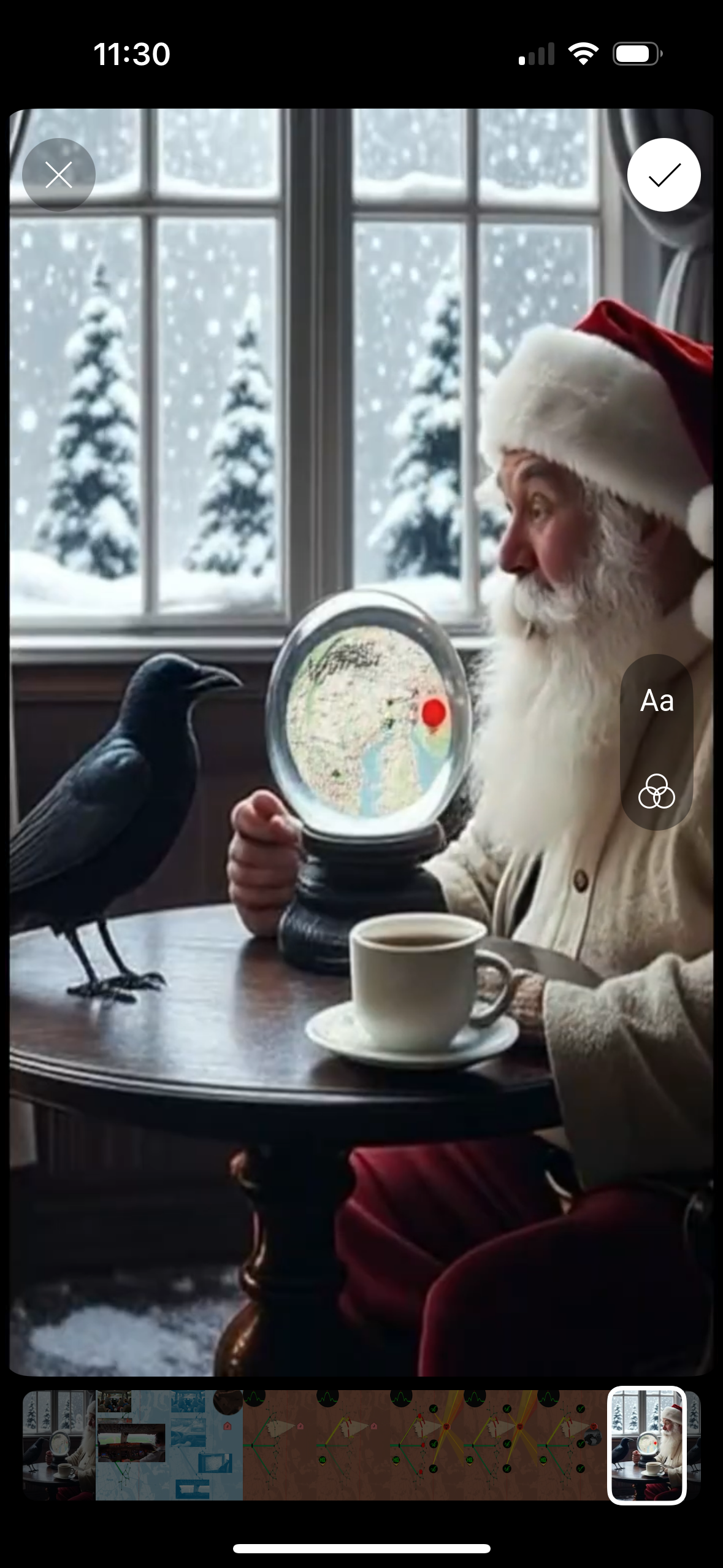Close the editor with the X button

point(59,175)
